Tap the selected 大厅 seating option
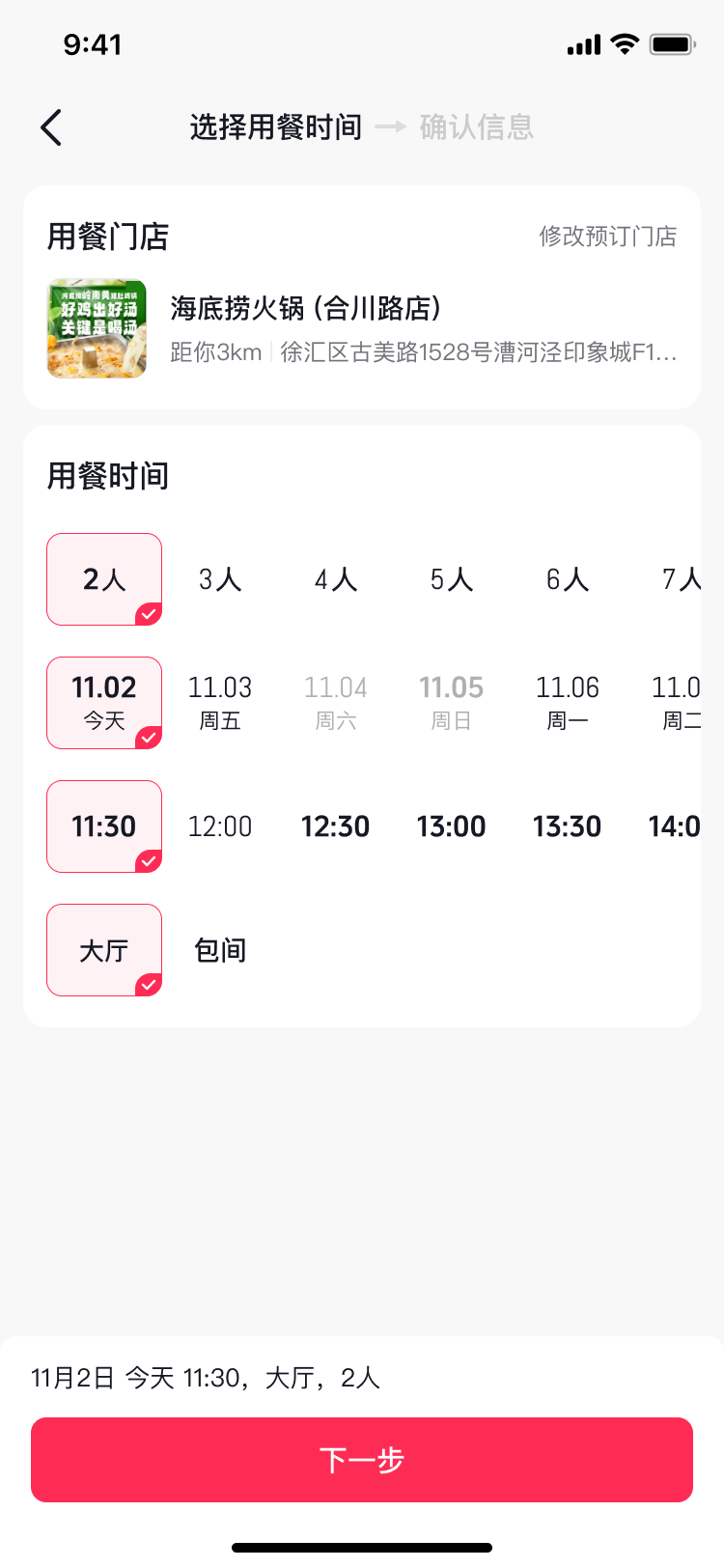This screenshot has height=1568, width=724. click(104, 950)
